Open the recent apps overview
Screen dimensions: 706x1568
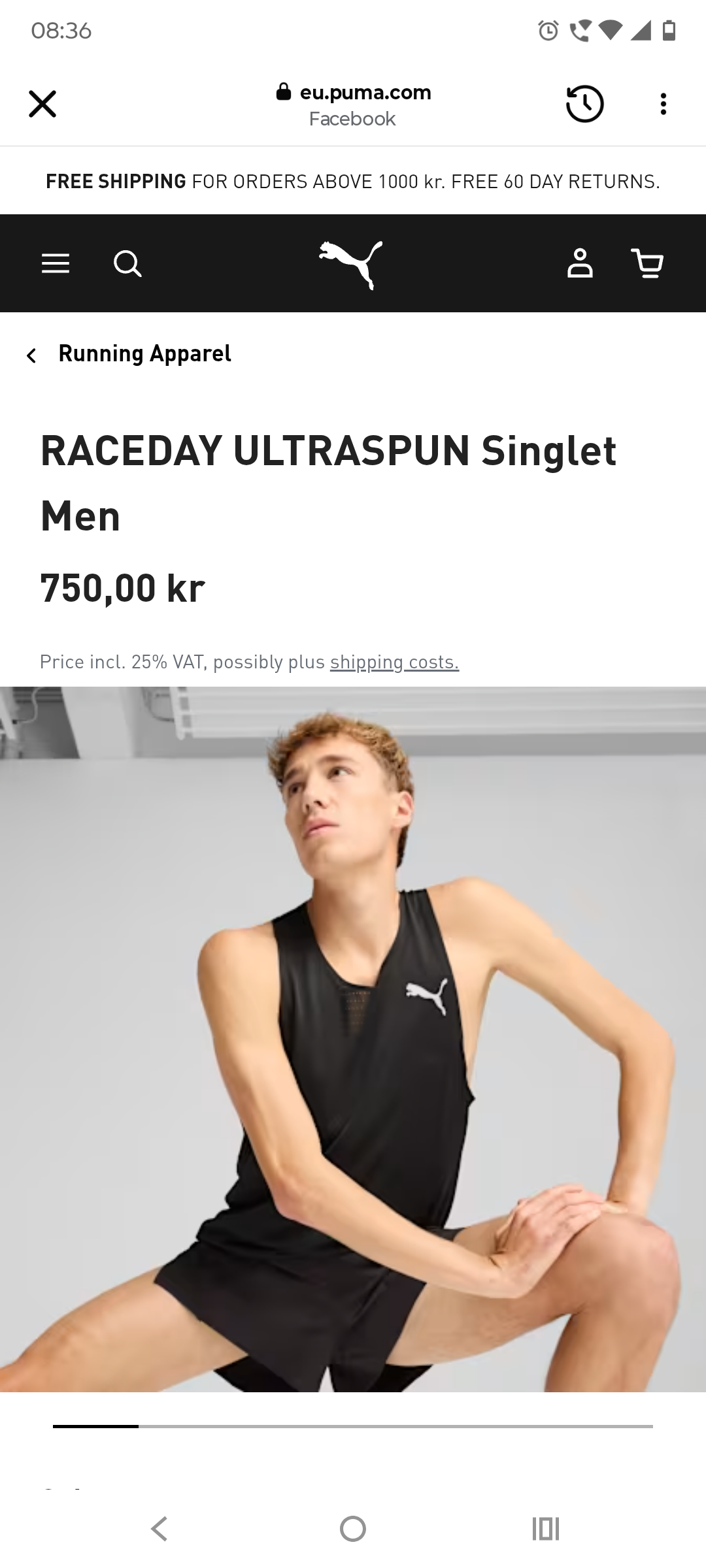tap(546, 1529)
